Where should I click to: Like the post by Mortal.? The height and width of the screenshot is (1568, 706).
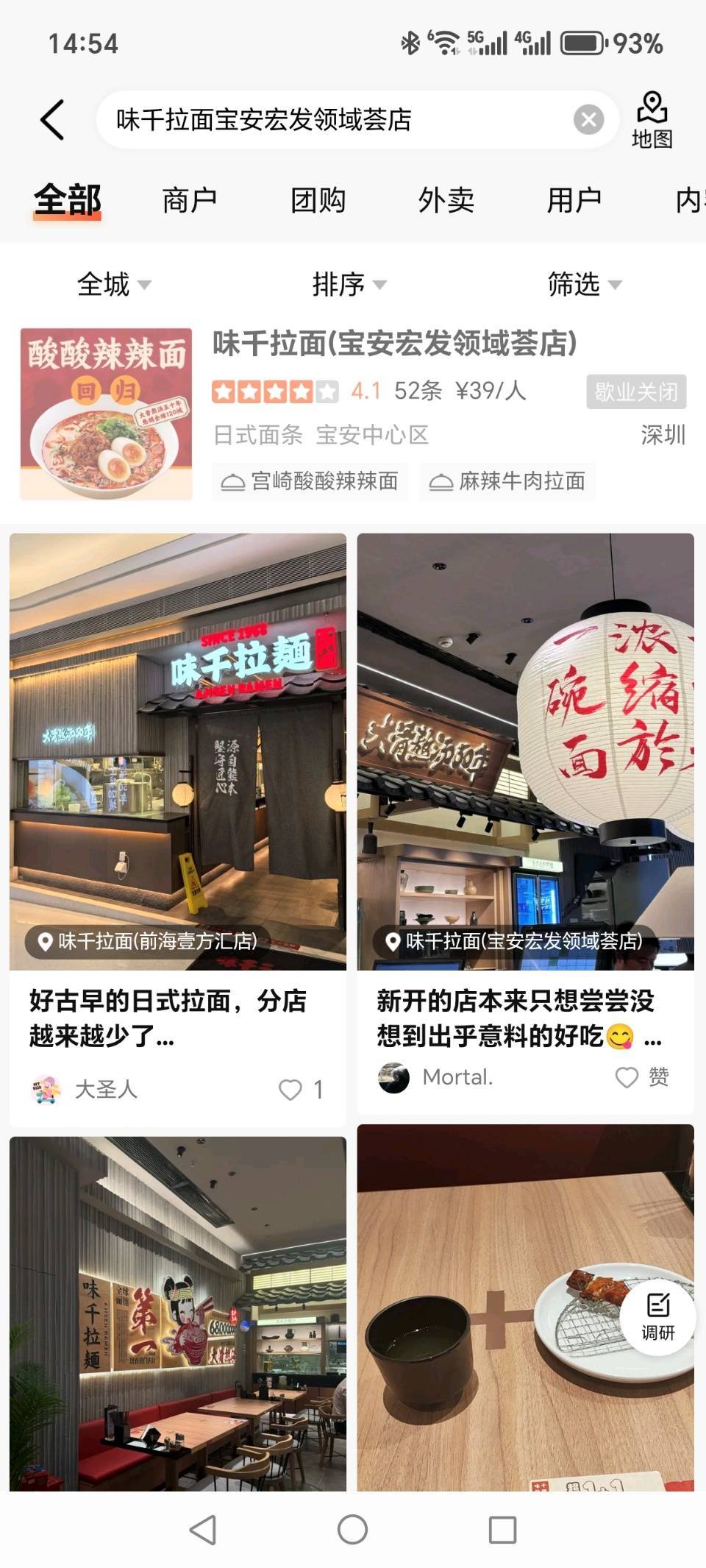coord(627,1077)
